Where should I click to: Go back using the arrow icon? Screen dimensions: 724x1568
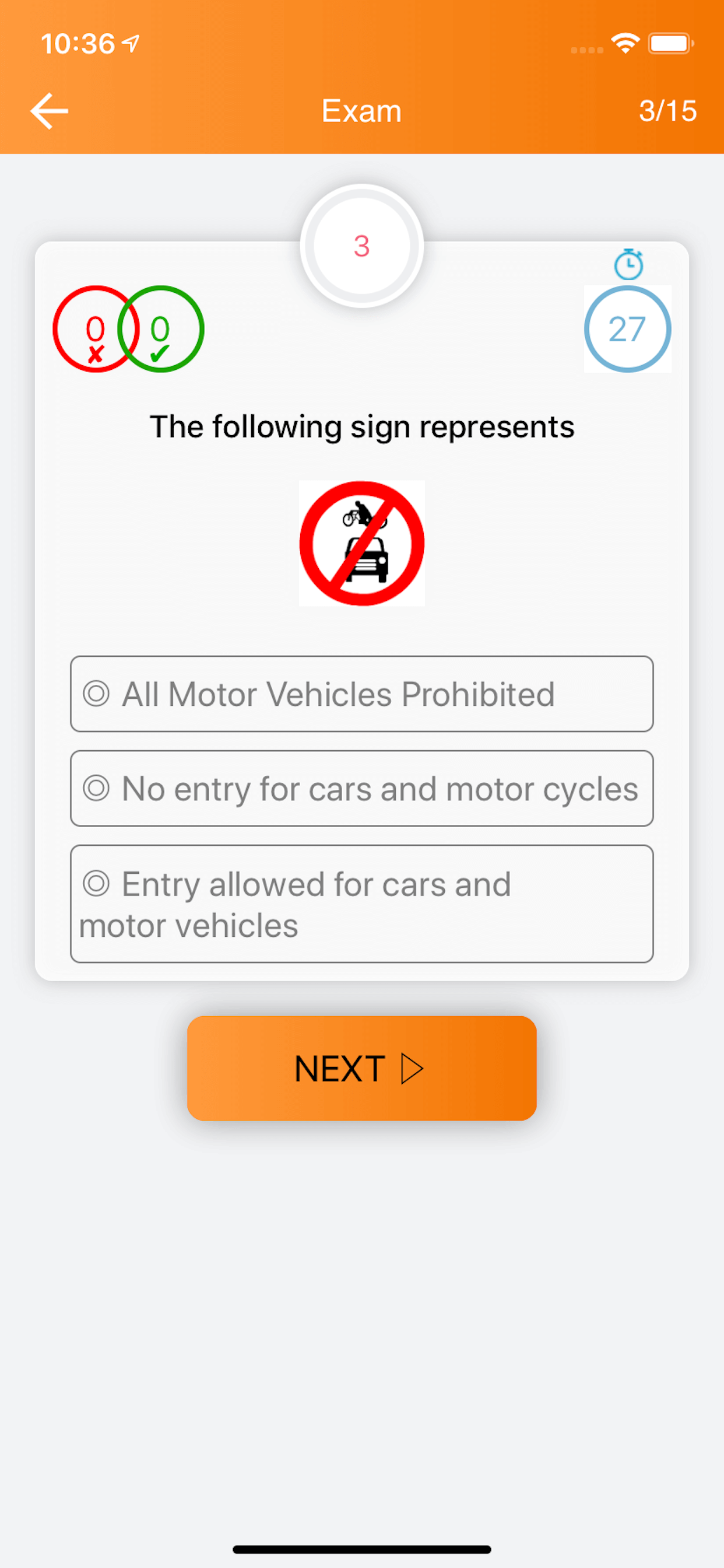pos(50,111)
